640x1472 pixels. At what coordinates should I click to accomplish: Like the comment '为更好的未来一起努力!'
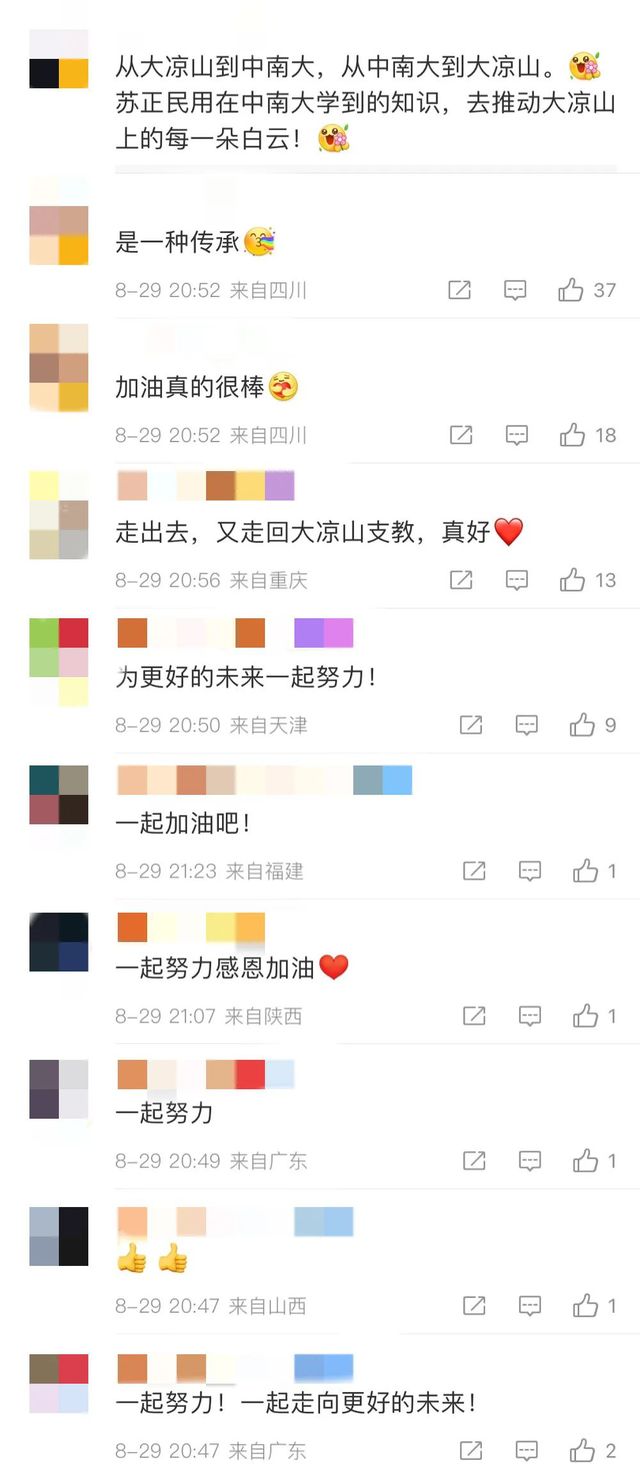click(582, 725)
